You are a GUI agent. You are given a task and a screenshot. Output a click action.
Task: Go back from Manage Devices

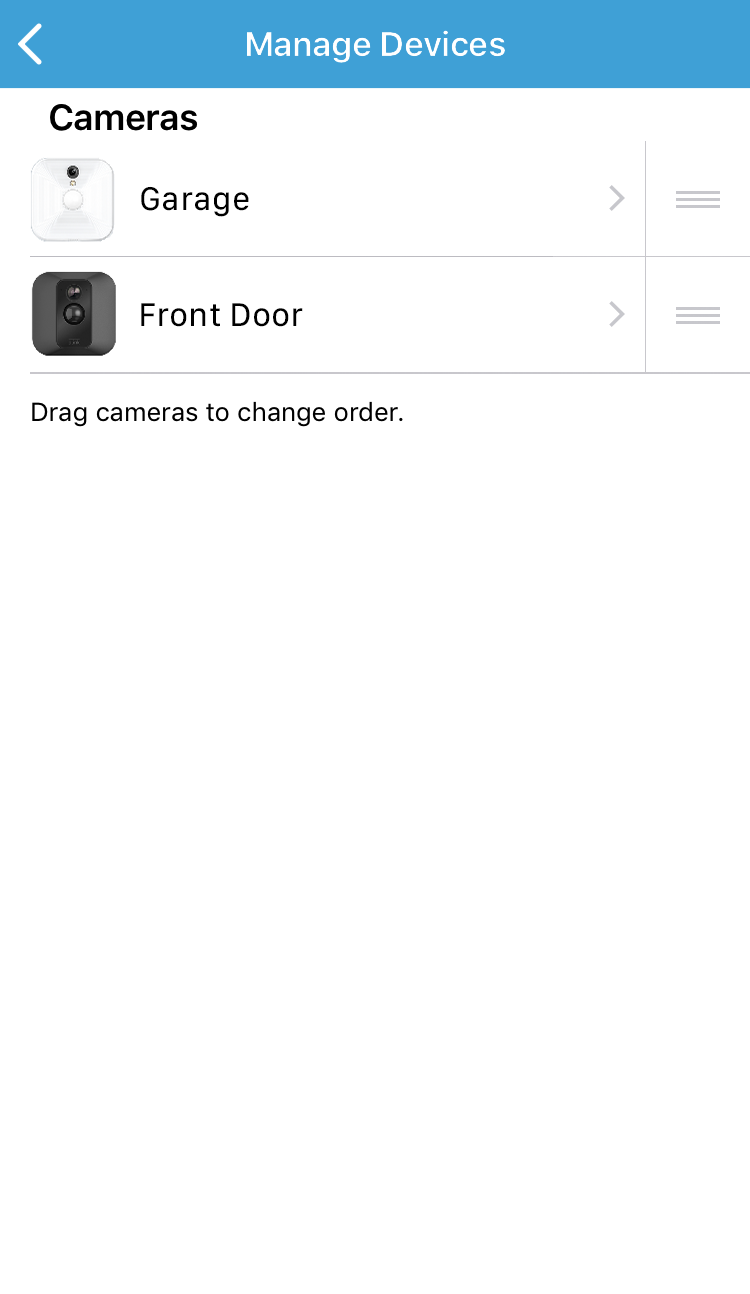point(31,44)
